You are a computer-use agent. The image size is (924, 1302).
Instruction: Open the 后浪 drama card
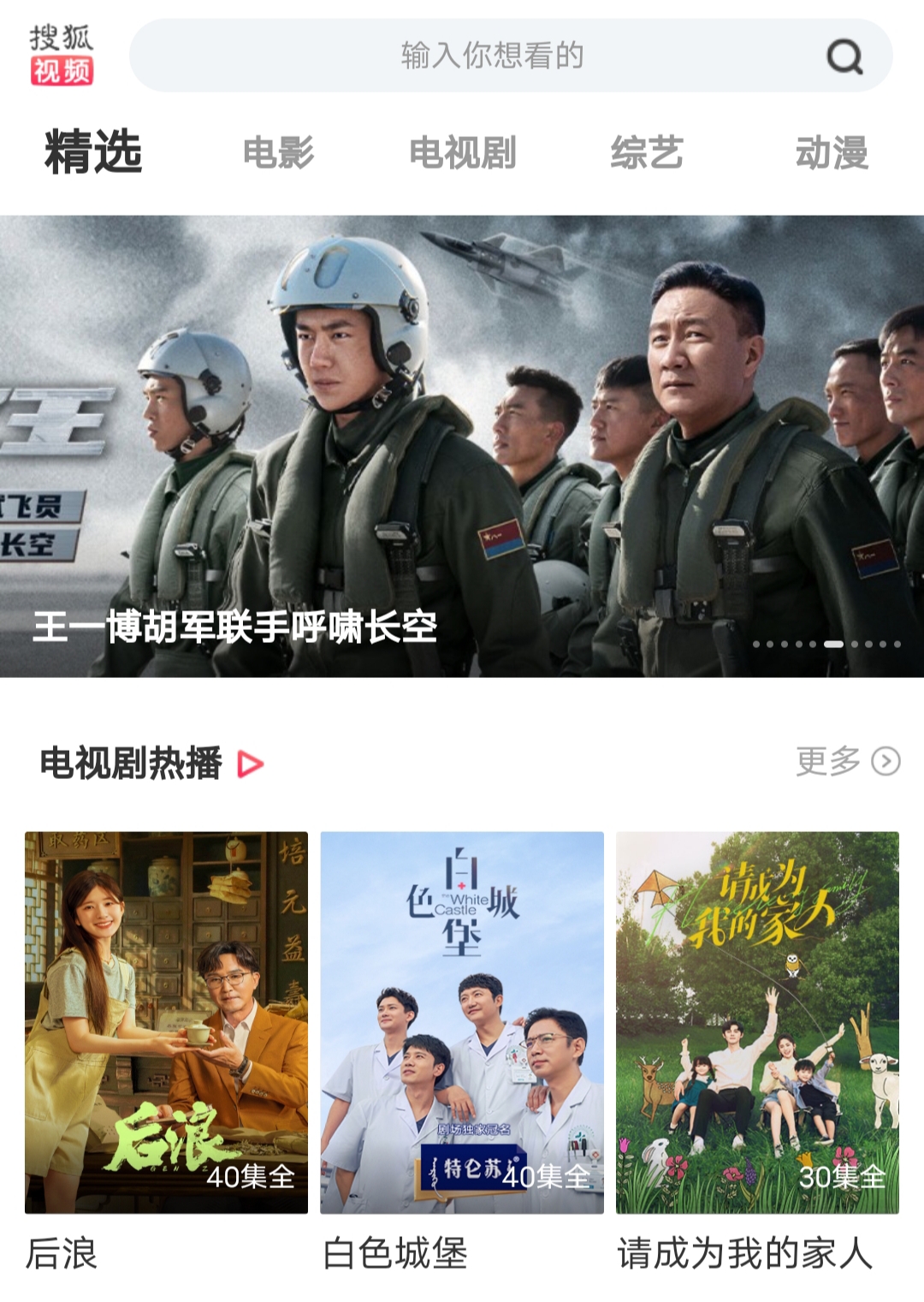[x=166, y=1022]
